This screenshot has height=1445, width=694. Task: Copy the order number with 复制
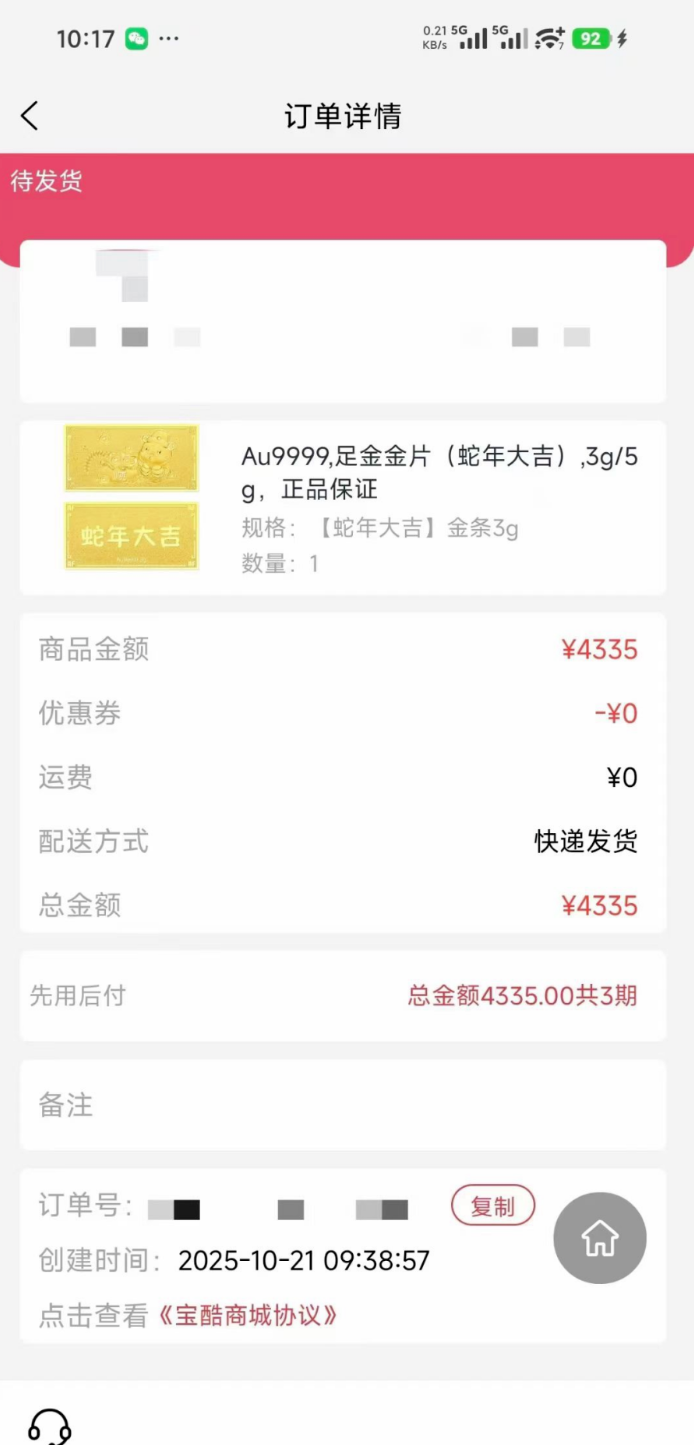493,1206
